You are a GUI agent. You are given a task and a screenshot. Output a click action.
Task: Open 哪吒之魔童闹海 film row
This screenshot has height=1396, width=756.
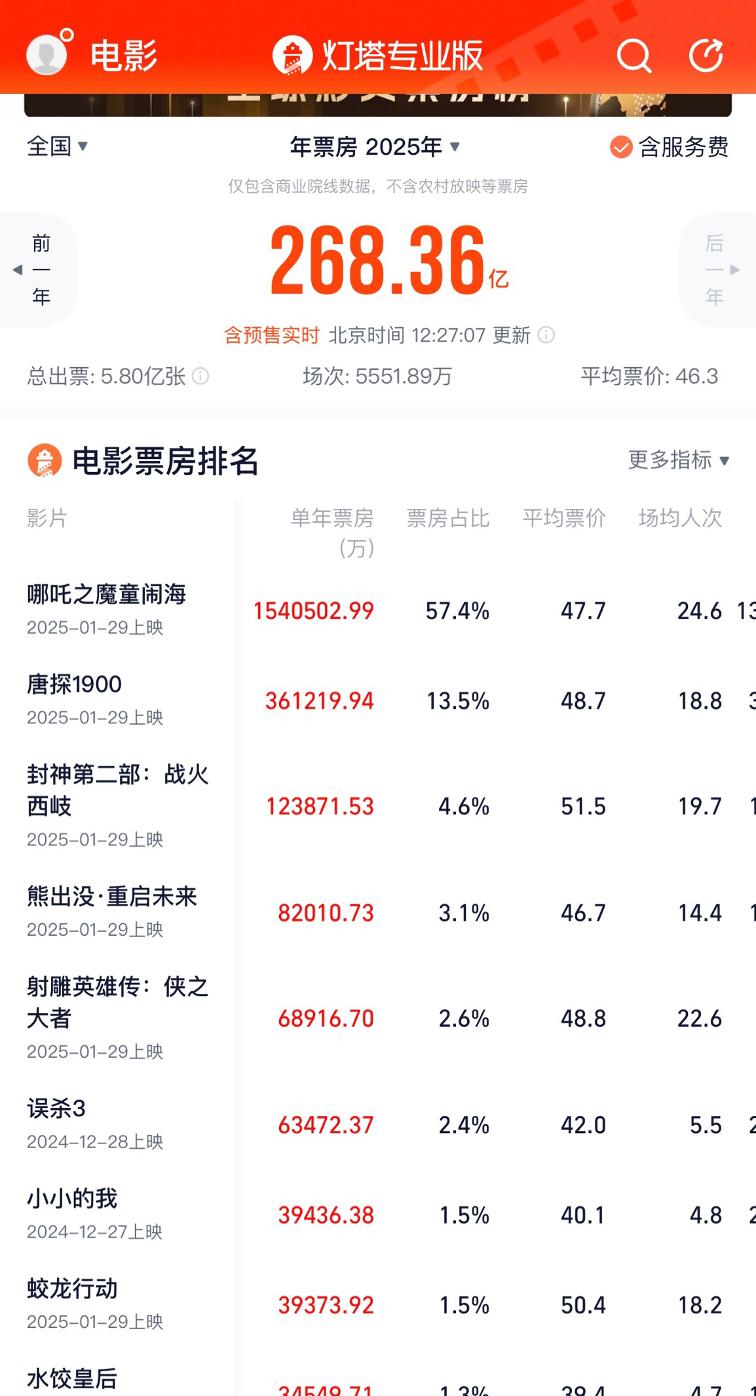tap(378, 609)
